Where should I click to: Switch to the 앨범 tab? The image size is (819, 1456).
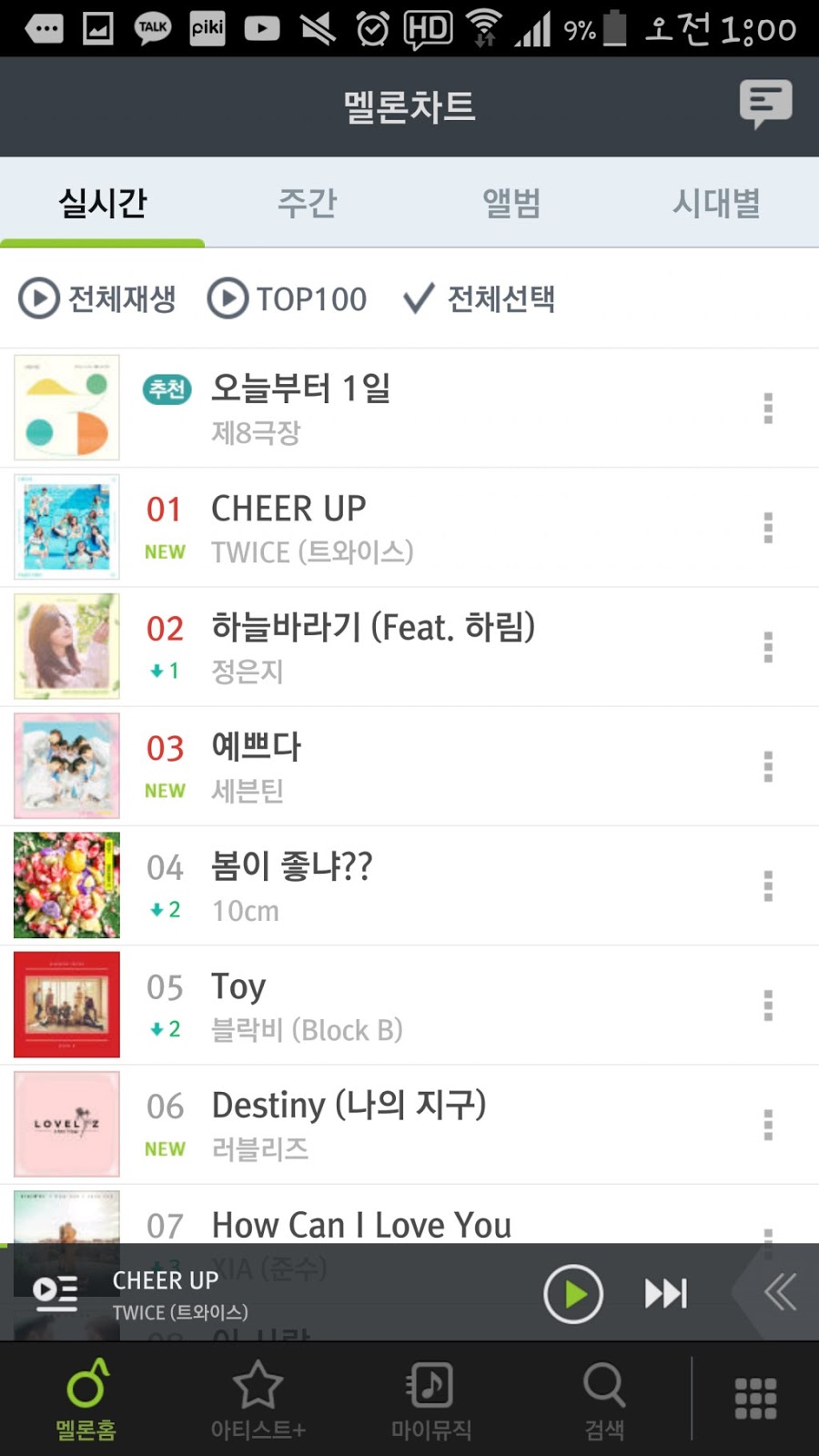pyautogui.click(x=511, y=203)
